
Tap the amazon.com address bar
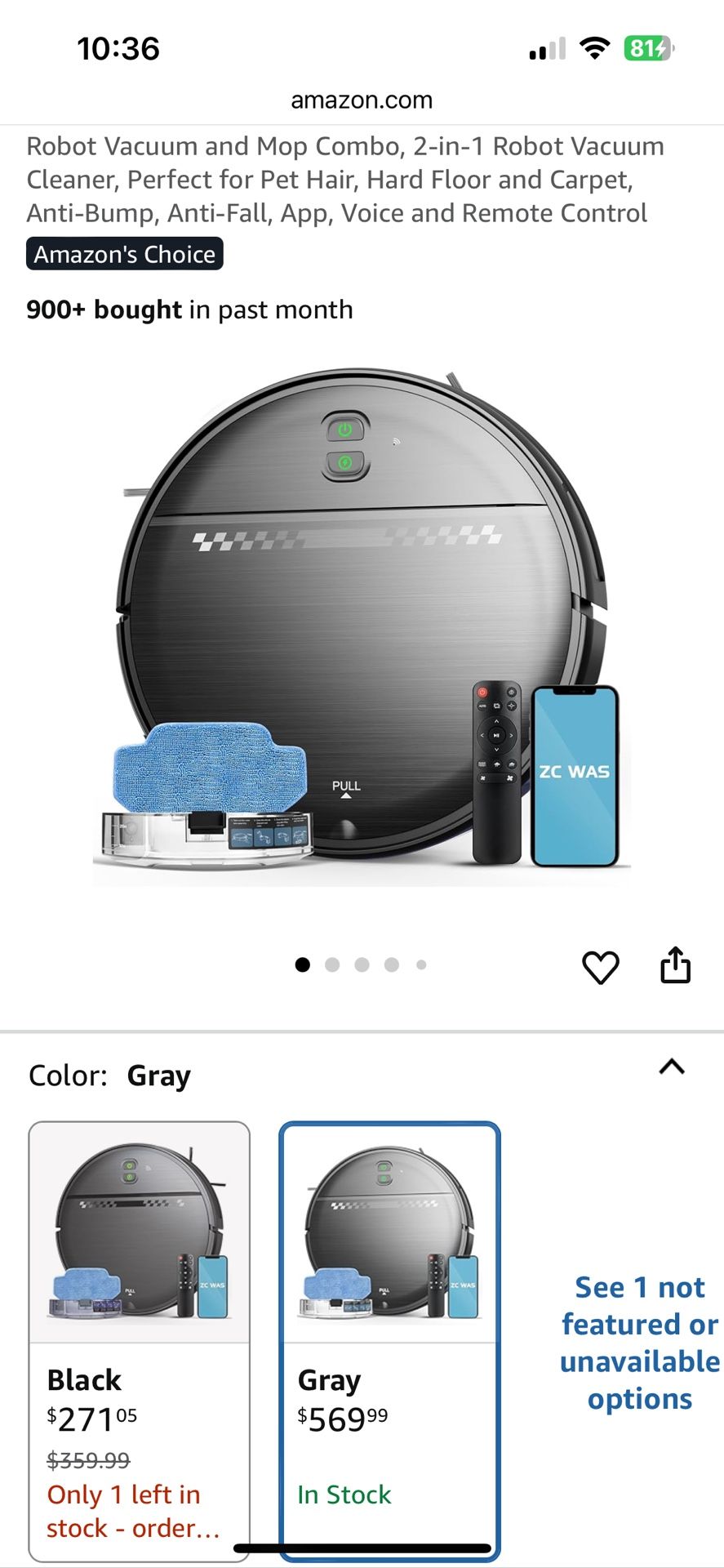(362, 99)
